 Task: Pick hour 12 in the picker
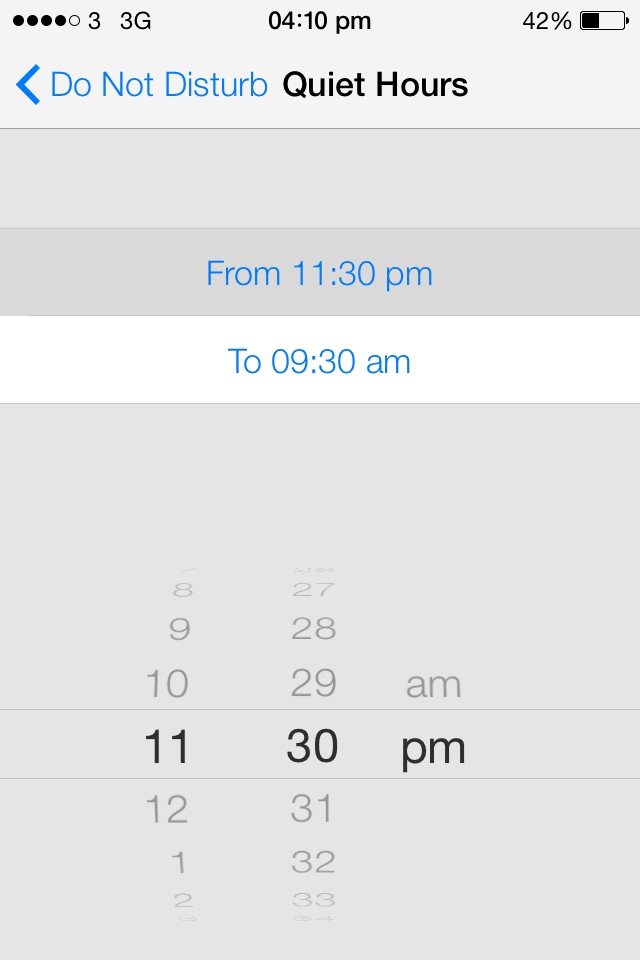(167, 809)
